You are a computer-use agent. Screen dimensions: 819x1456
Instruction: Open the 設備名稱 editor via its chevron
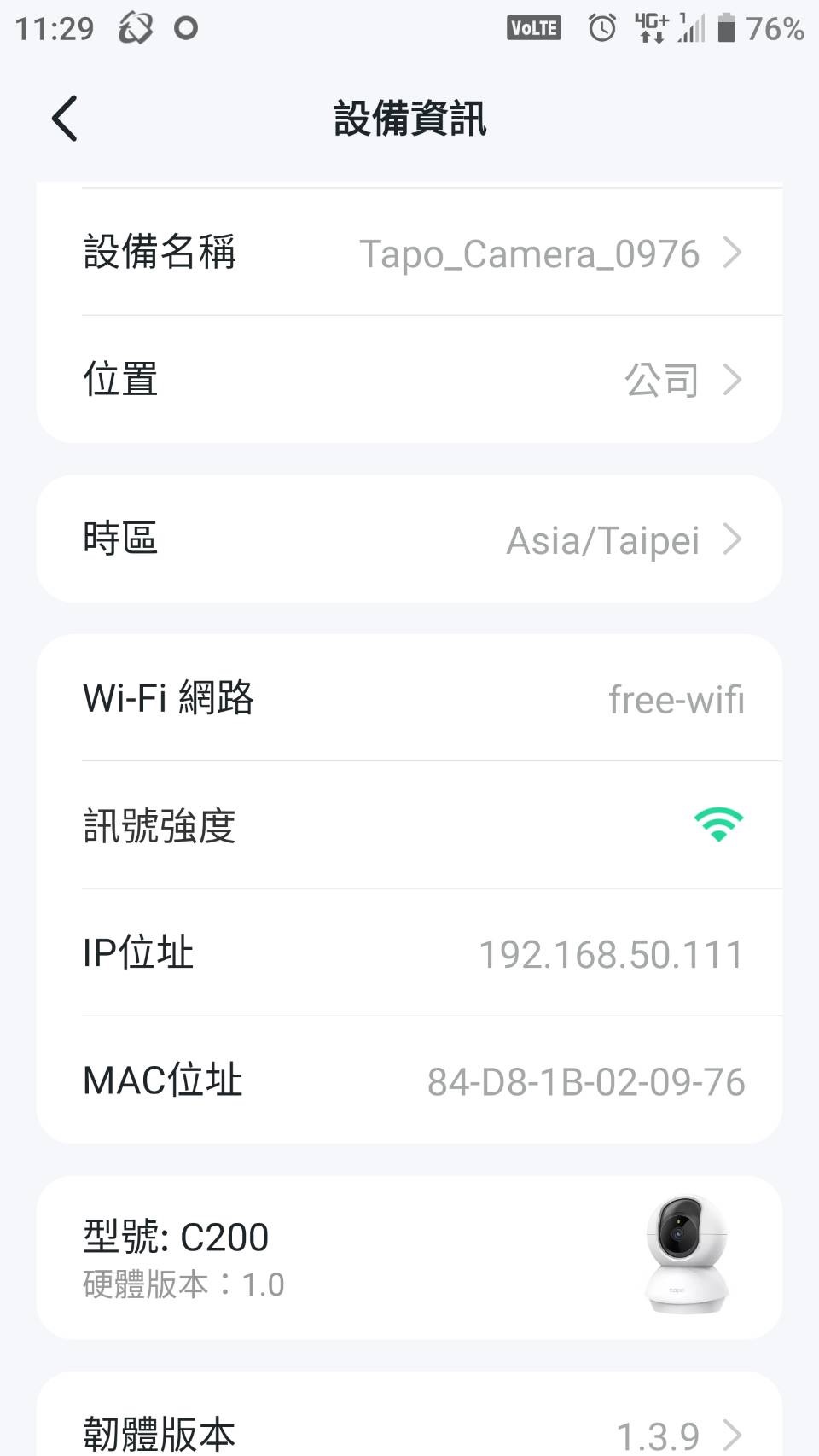pyautogui.click(x=735, y=253)
